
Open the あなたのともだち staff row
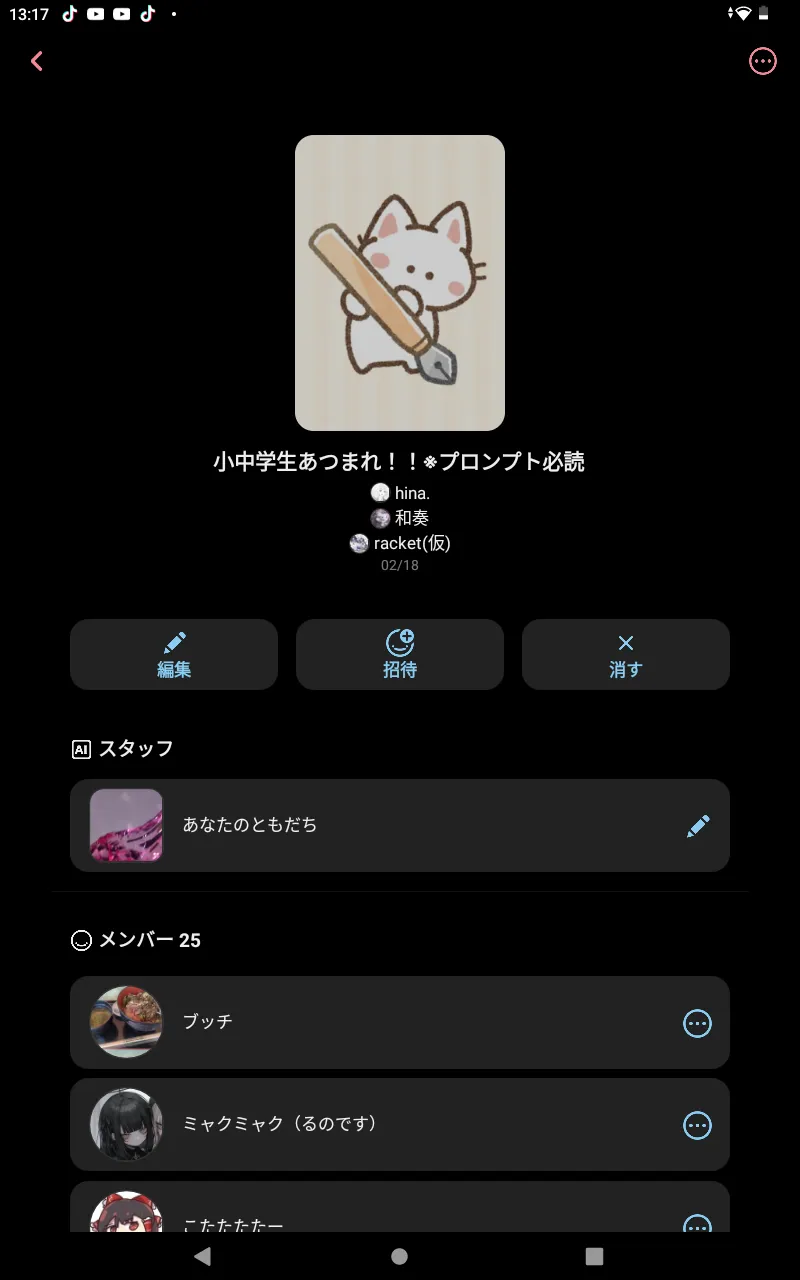tap(380, 825)
